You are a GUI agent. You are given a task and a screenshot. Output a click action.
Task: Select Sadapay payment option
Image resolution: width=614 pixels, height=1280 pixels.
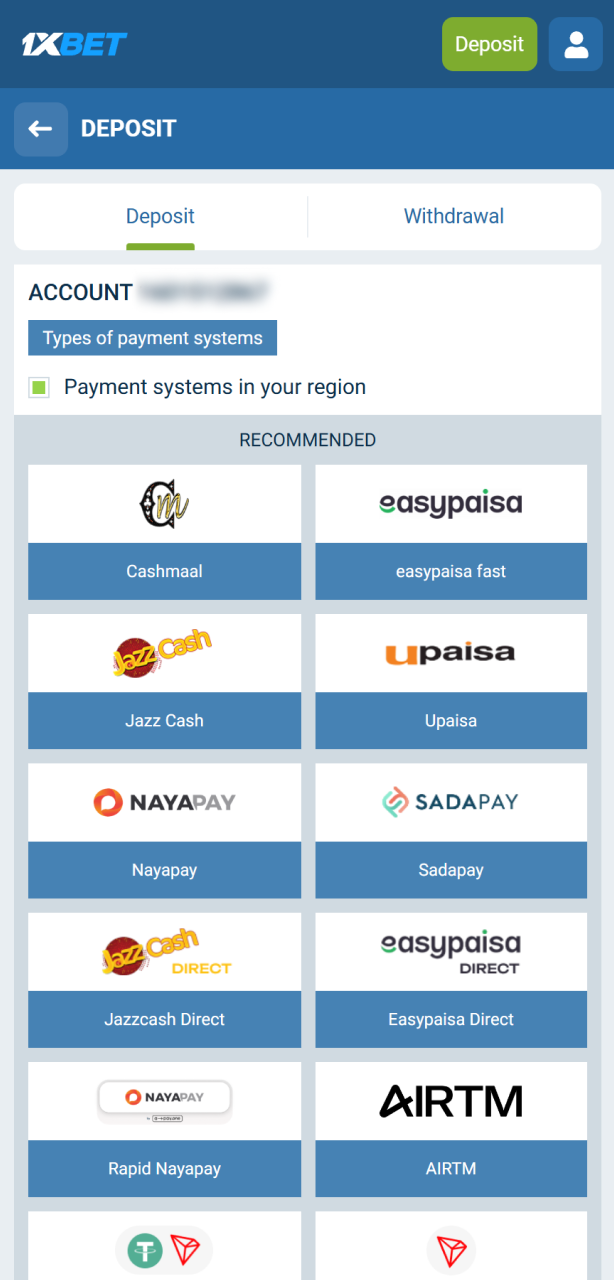coord(451,830)
